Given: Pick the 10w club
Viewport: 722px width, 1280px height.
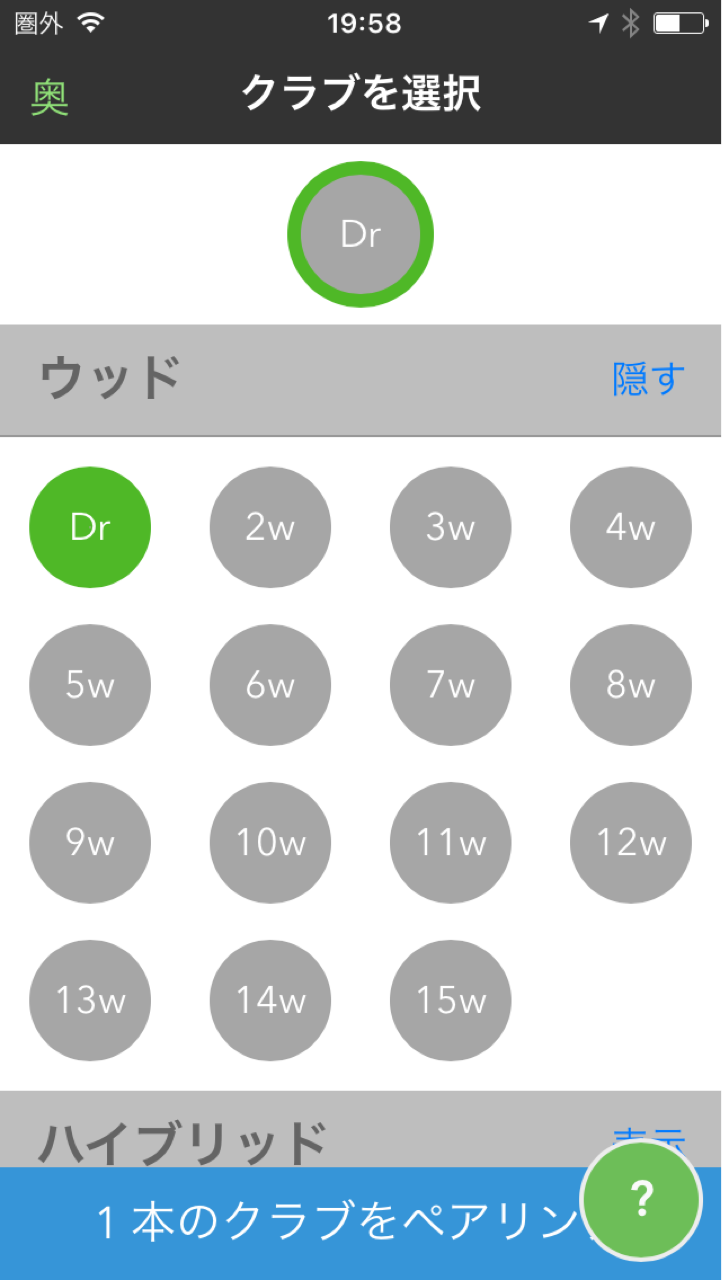Looking at the screenshot, I should click(270, 843).
